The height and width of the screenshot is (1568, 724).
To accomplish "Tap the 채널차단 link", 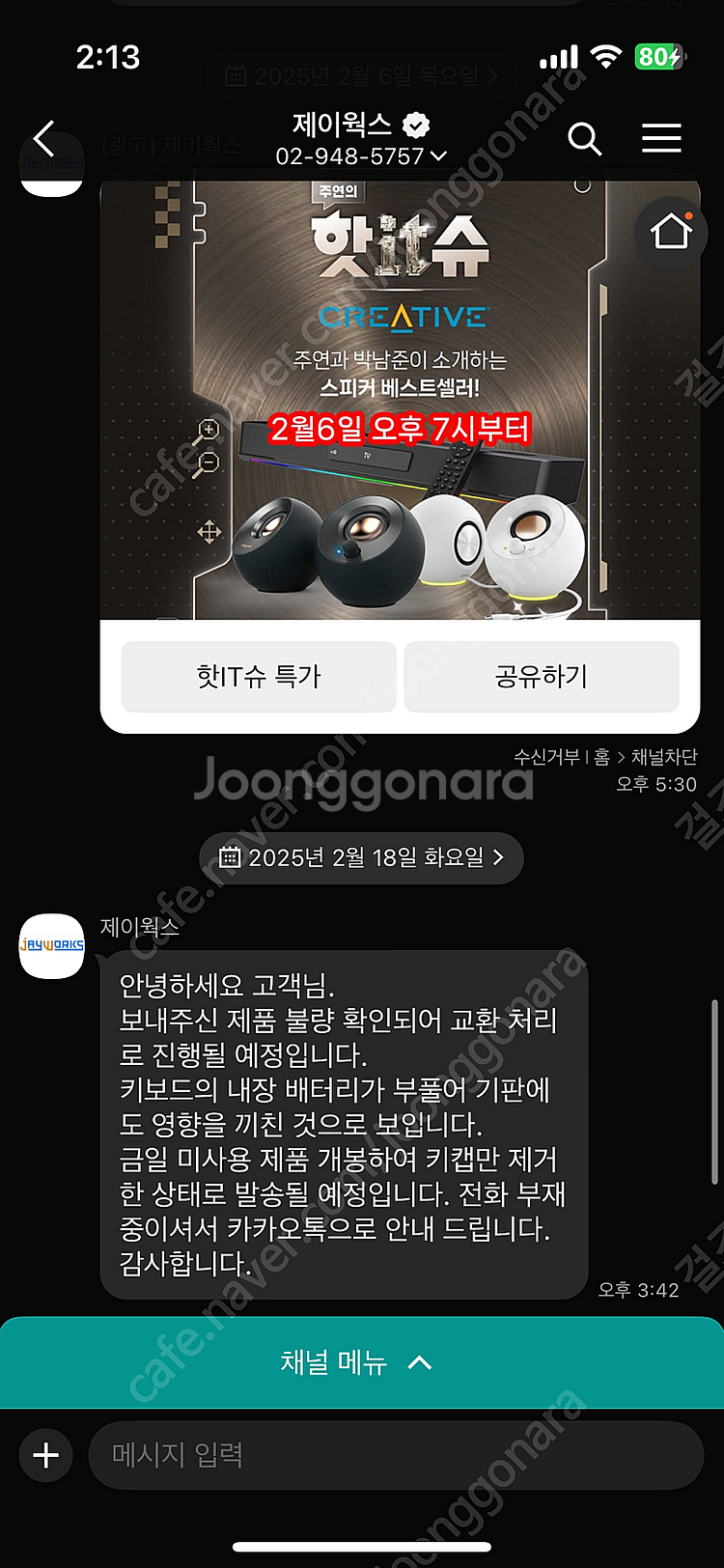I will tap(664, 757).
